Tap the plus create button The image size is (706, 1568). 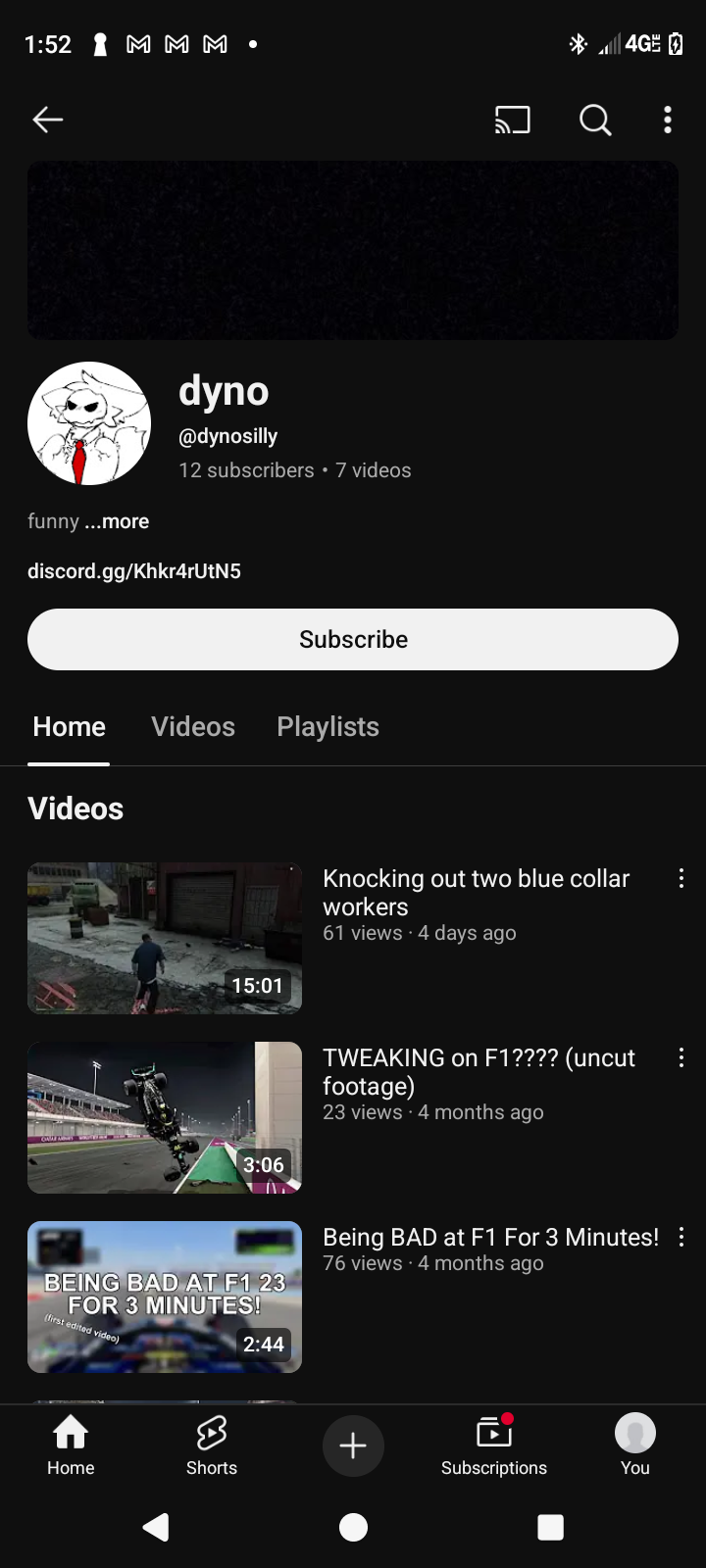353,1445
